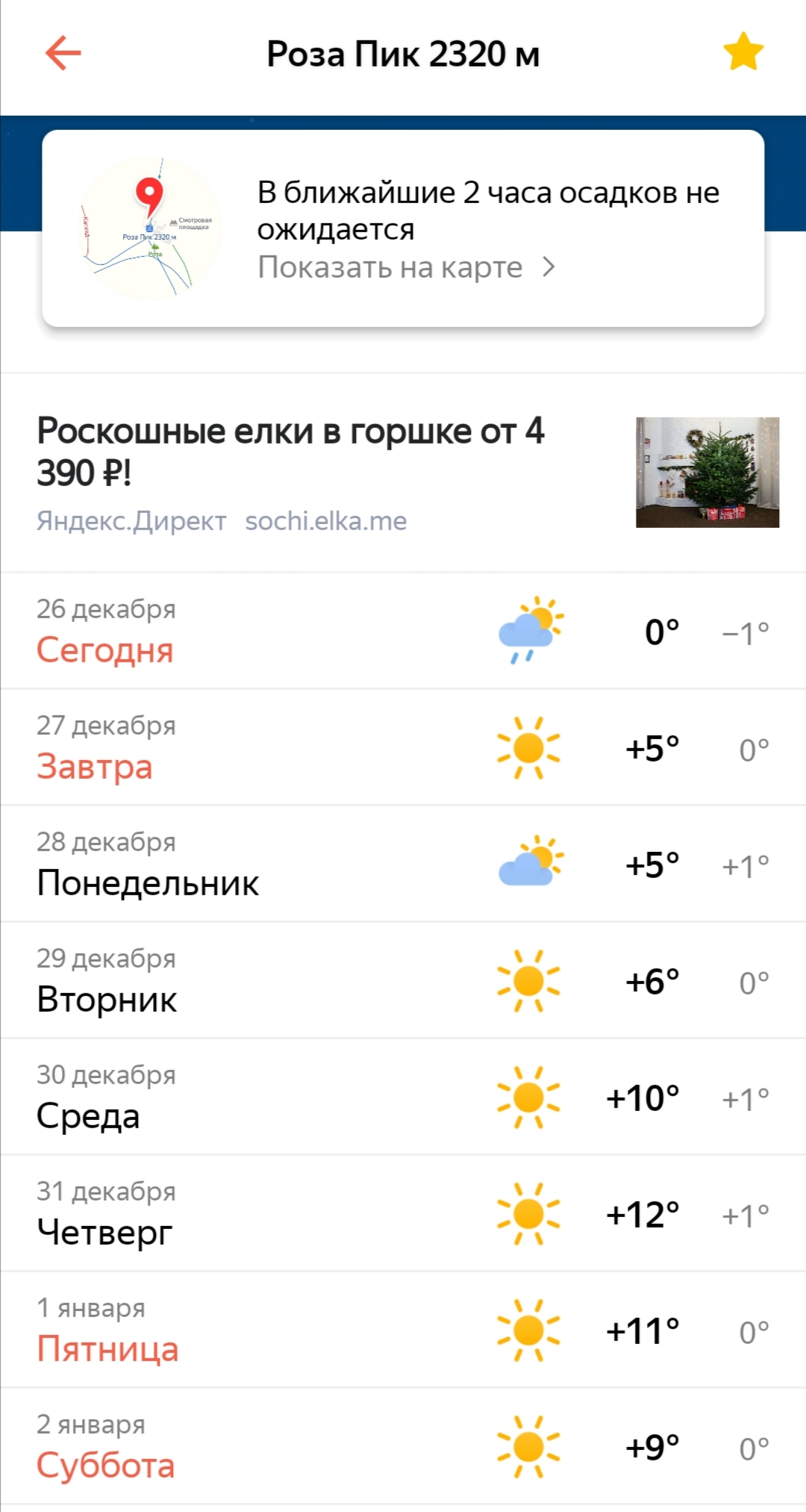Screen dimensions: 806x1512
Task: Open Вторник 29 декабря forecast
Action: pyautogui.click(x=403, y=980)
